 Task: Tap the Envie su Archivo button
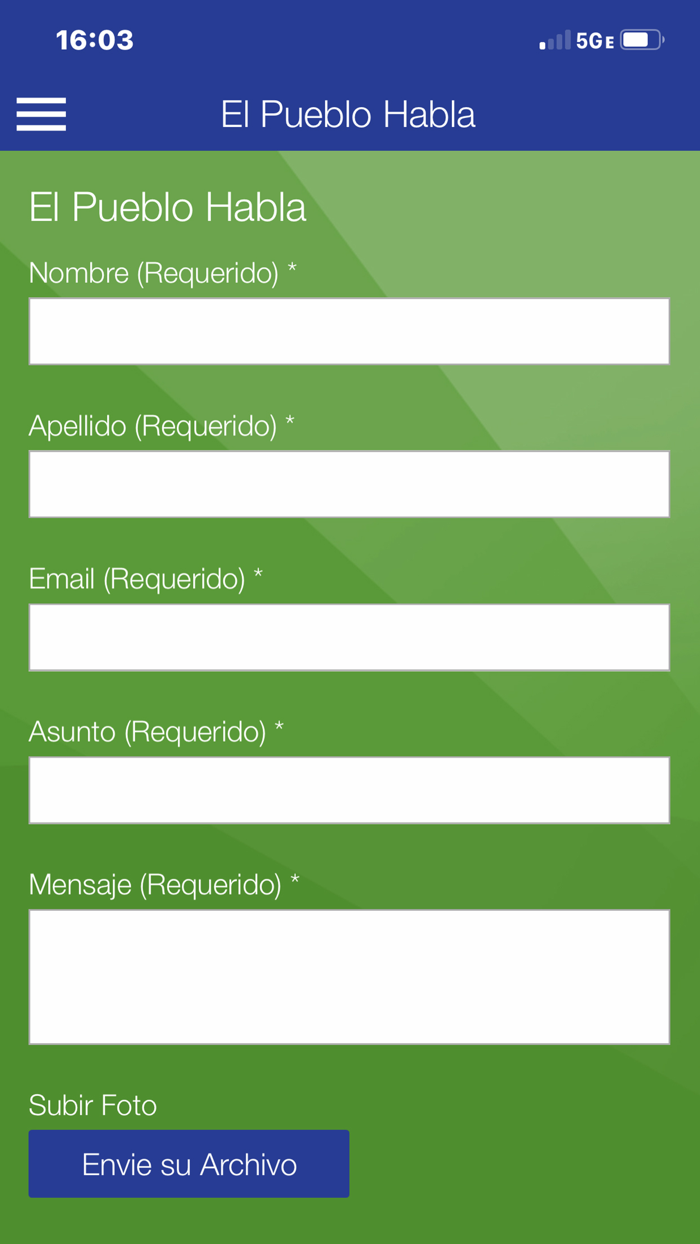[x=189, y=1164]
